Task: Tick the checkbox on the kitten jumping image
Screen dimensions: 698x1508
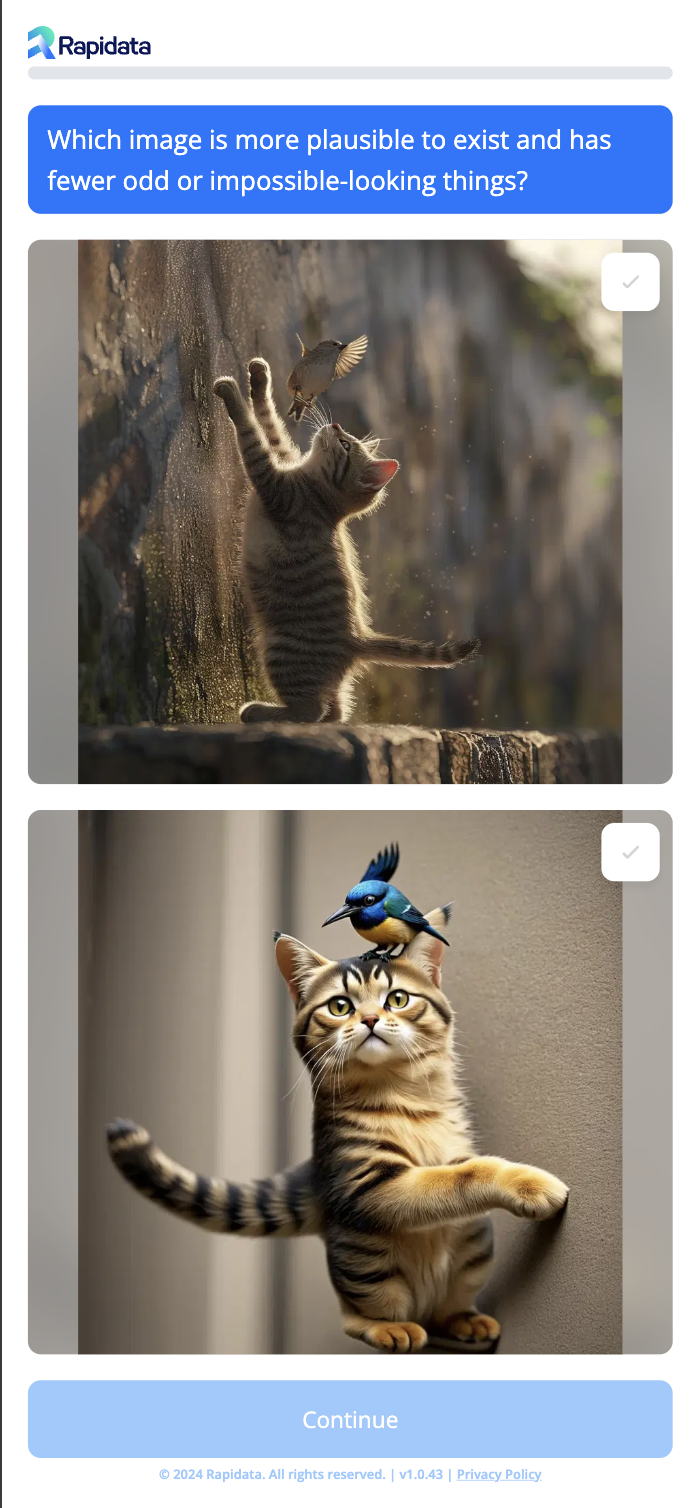Action: 630,282
